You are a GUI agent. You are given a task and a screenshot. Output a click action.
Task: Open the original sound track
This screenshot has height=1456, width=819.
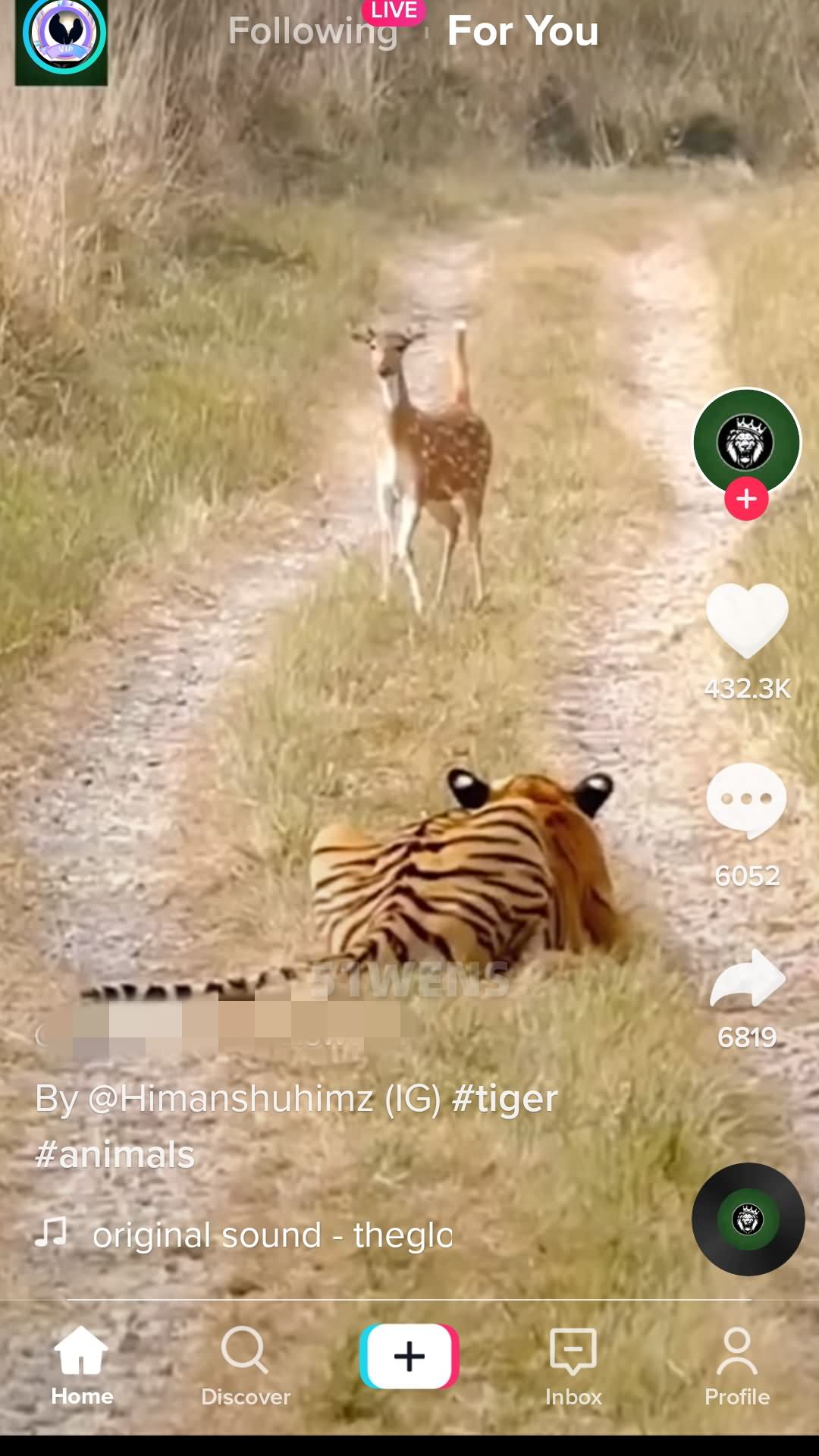coord(271,1235)
